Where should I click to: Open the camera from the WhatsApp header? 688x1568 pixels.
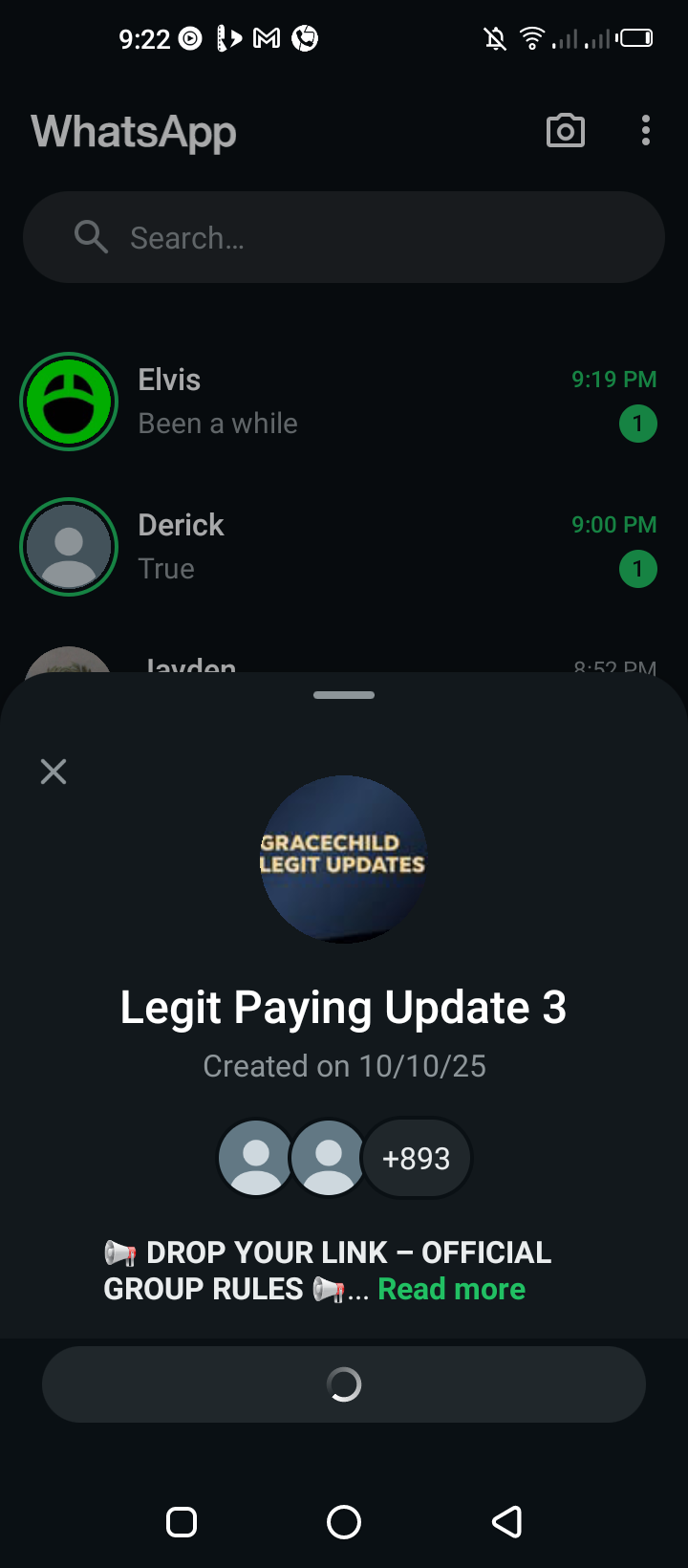coord(565,131)
